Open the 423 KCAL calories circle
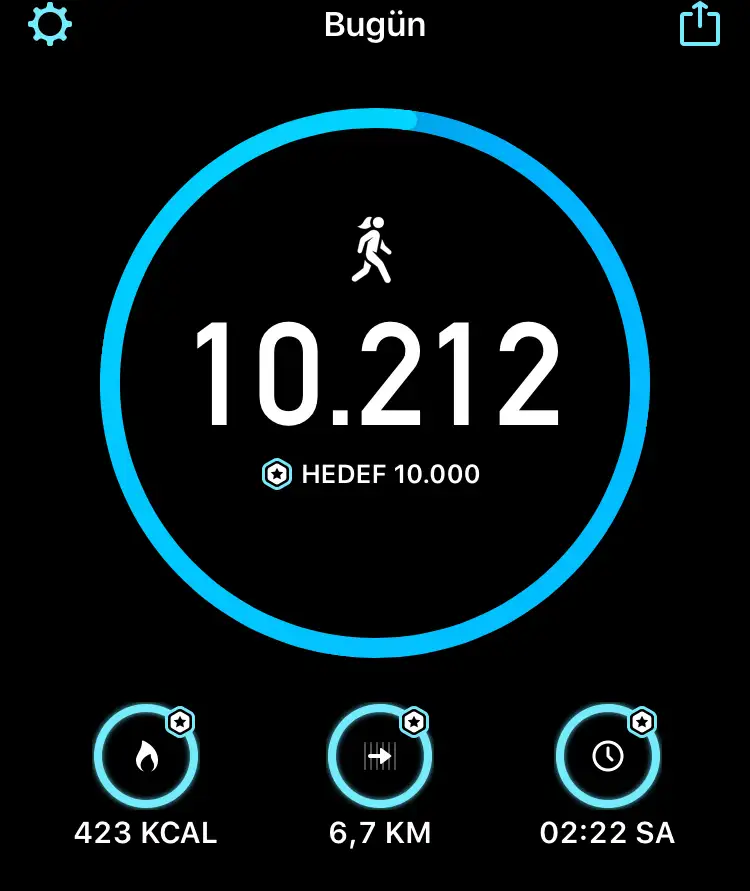The height and width of the screenshot is (891, 750). [146, 757]
